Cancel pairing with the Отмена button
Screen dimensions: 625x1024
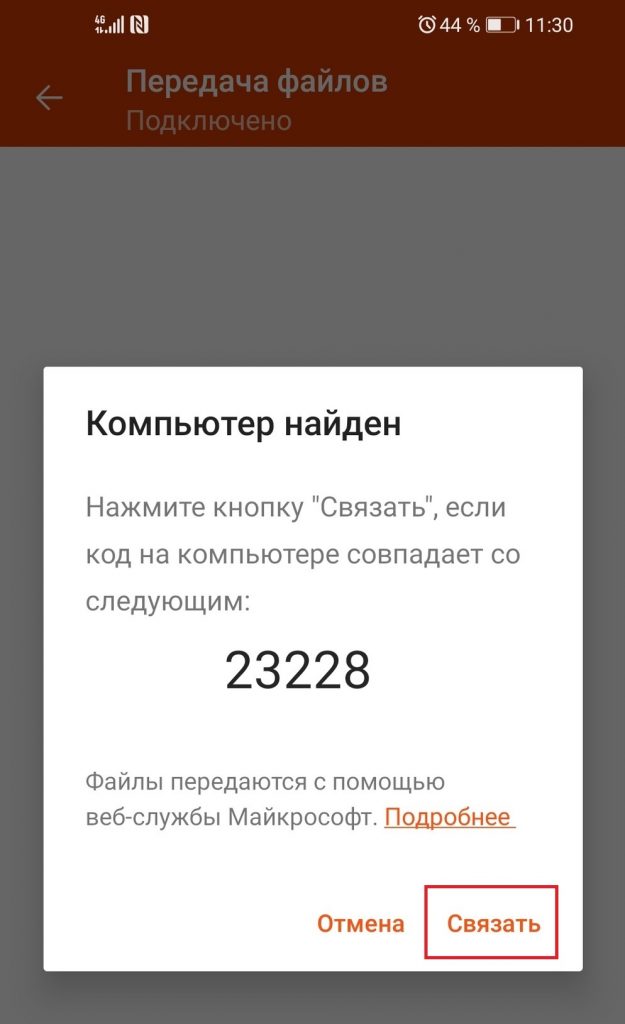pos(361,923)
